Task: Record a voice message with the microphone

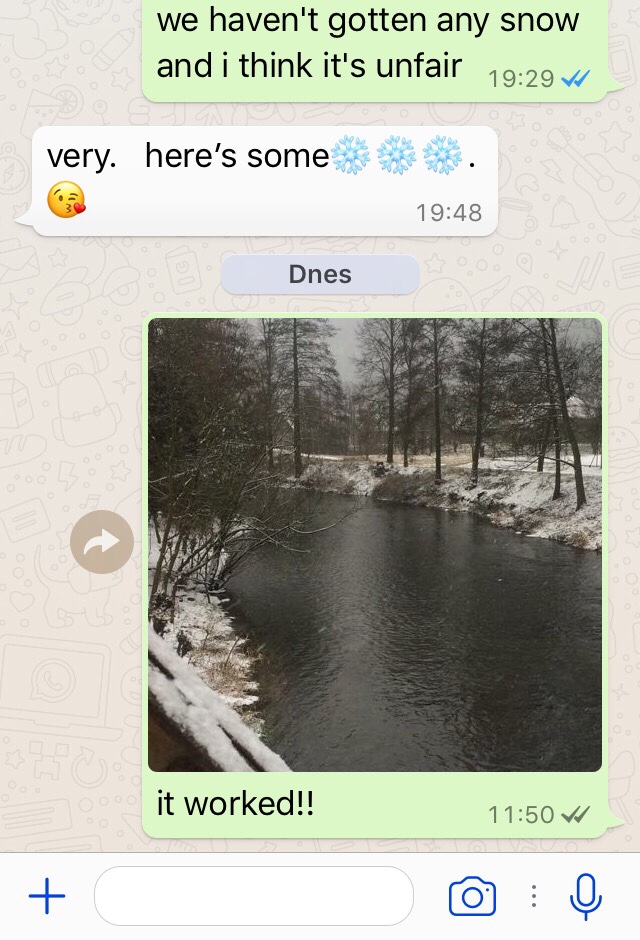Action: [586, 896]
